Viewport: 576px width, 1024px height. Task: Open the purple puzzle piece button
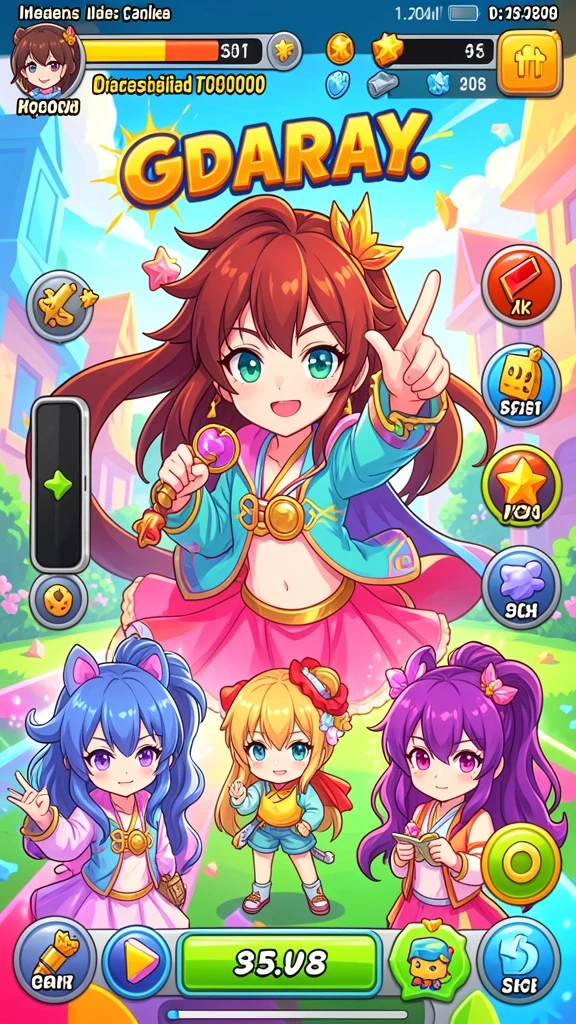point(520,588)
